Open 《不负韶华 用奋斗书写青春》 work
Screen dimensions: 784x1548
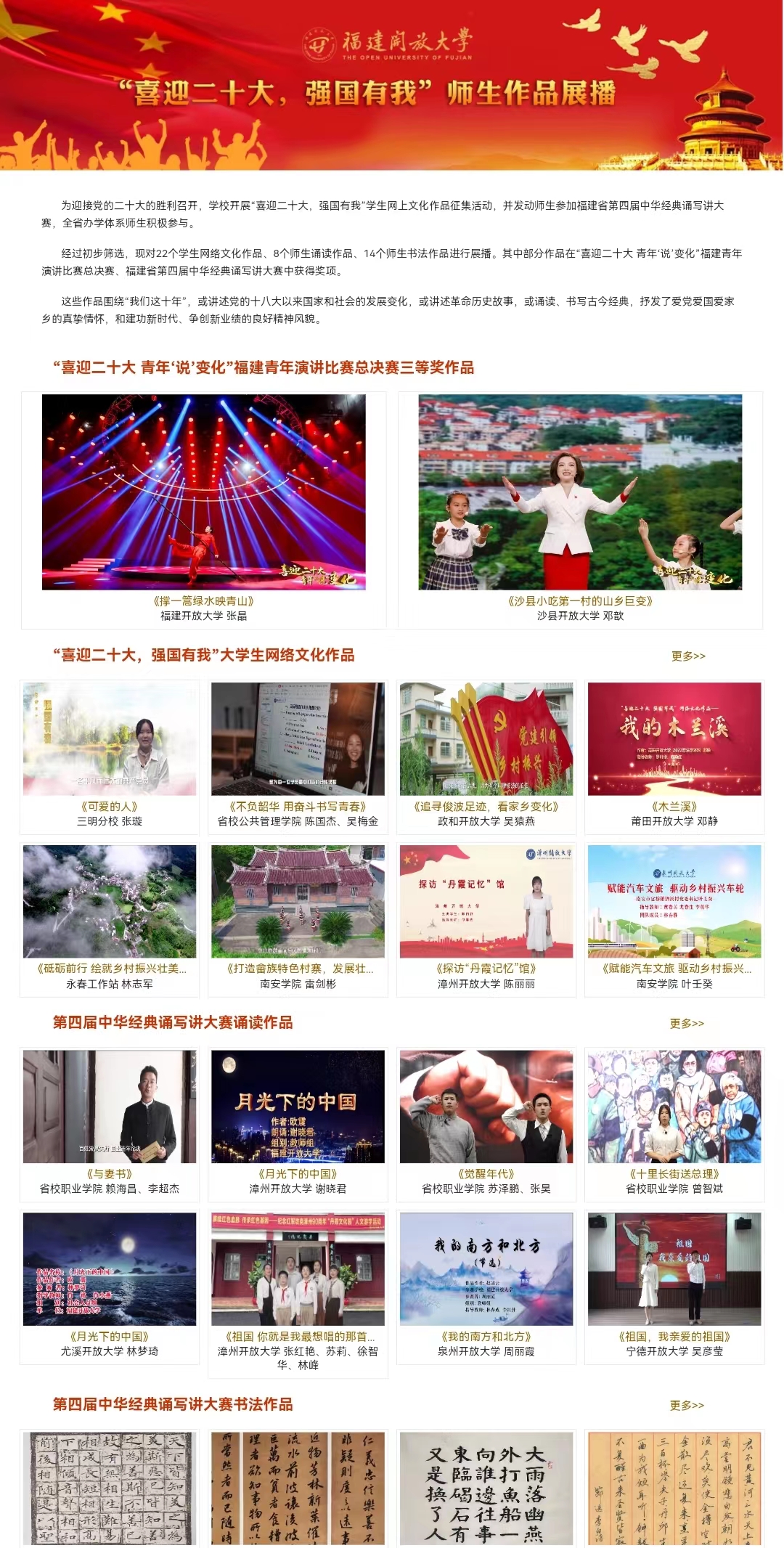pos(298,739)
